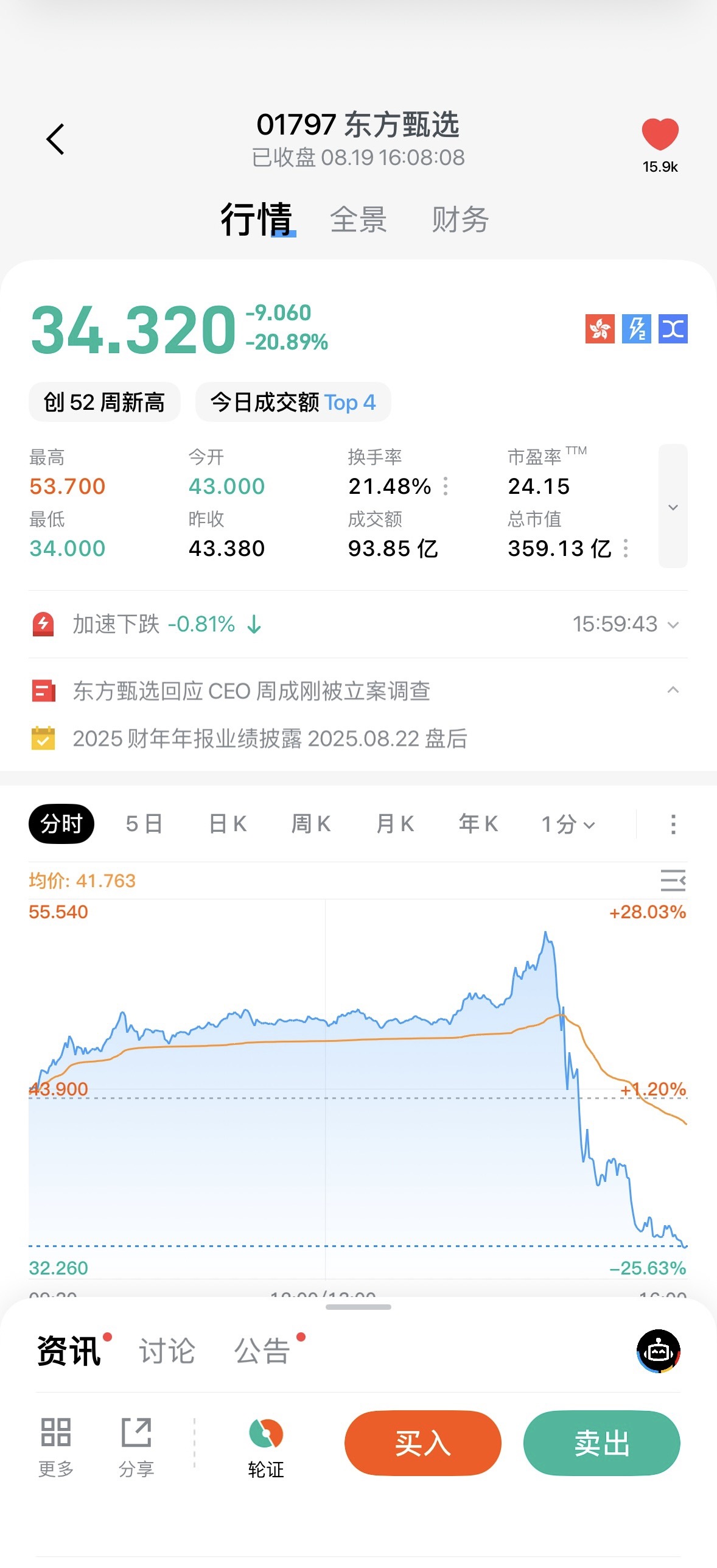Switch chart to 日K
This screenshot has height=1568, width=717.
pos(228,824)
